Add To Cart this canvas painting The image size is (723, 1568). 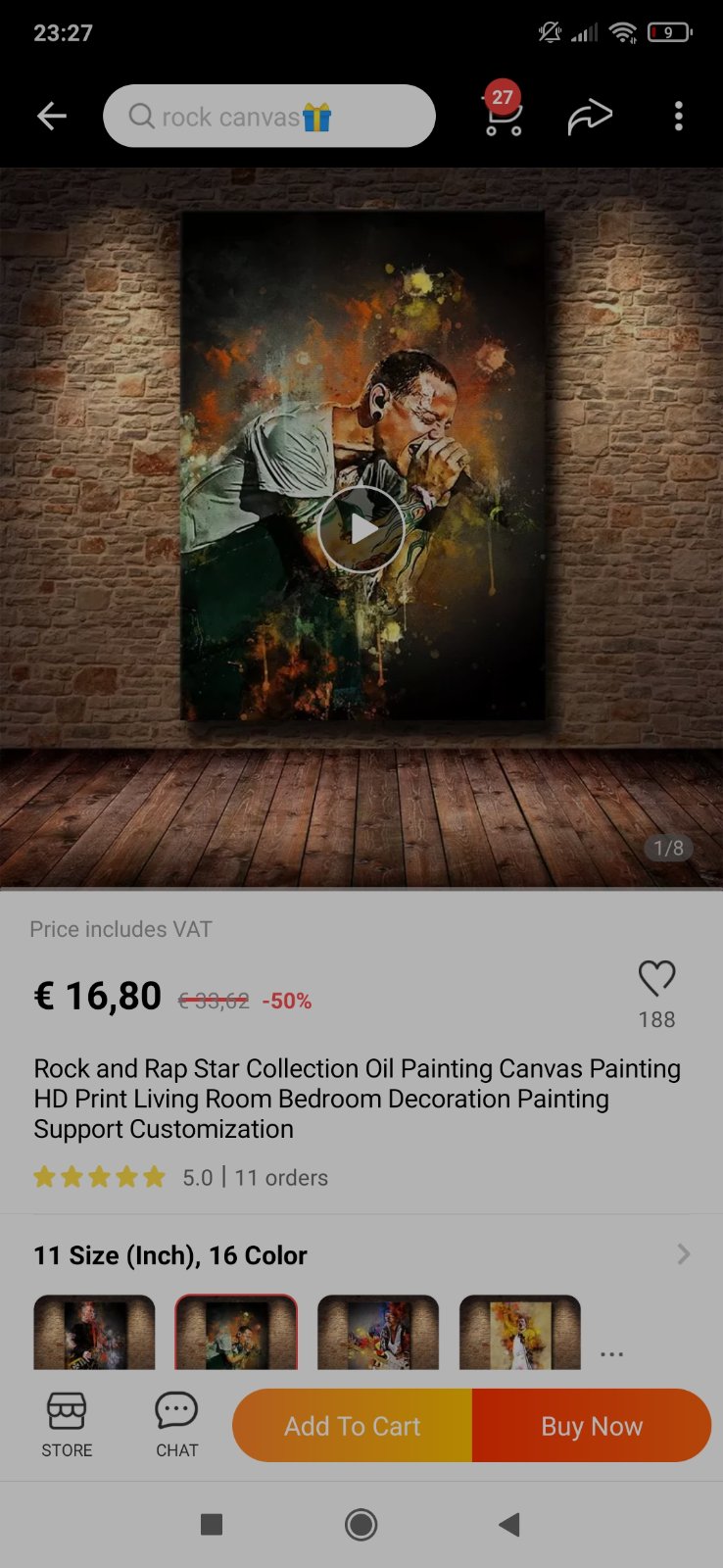point(353,1426)
